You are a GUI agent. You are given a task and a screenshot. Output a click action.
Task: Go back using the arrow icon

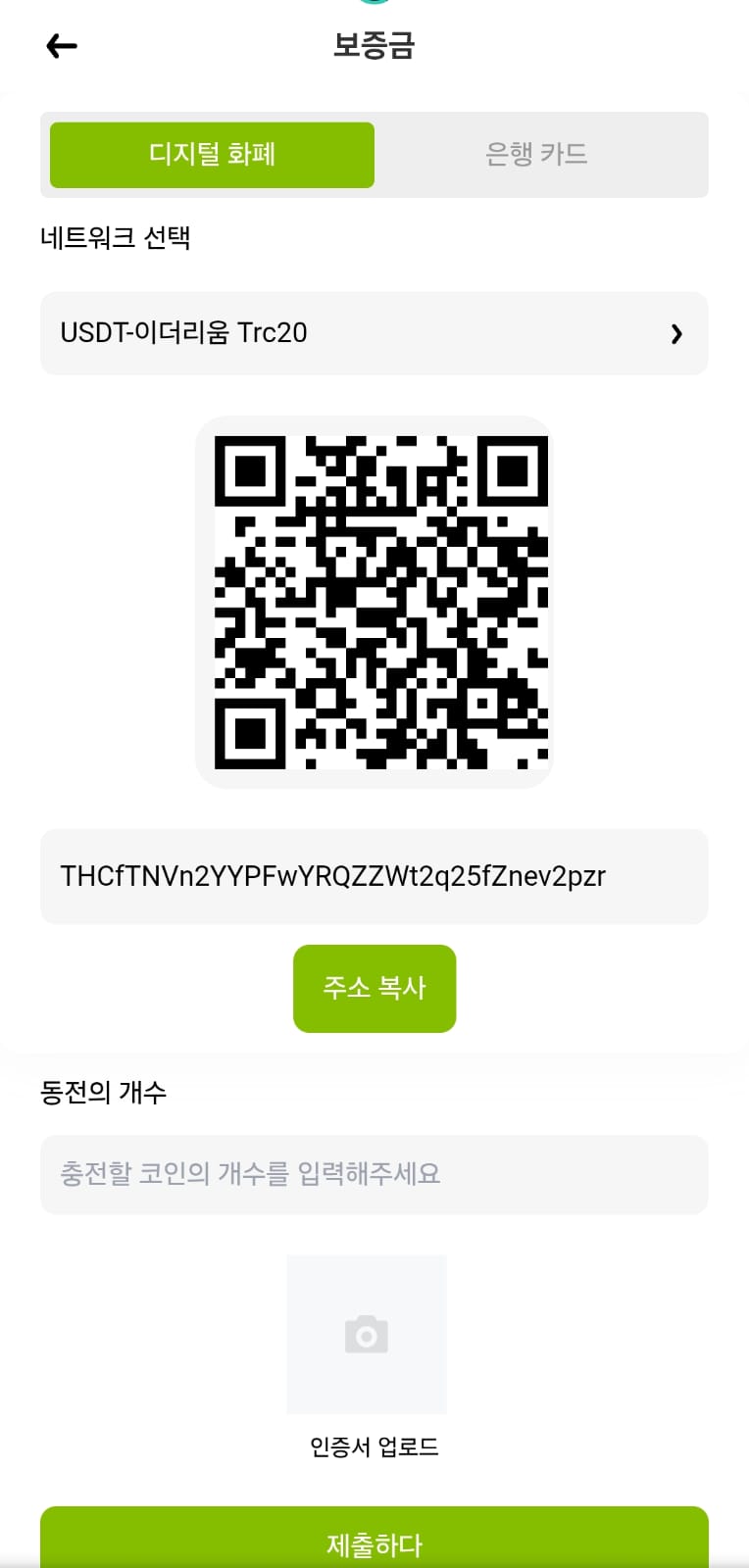pos(62,46)
